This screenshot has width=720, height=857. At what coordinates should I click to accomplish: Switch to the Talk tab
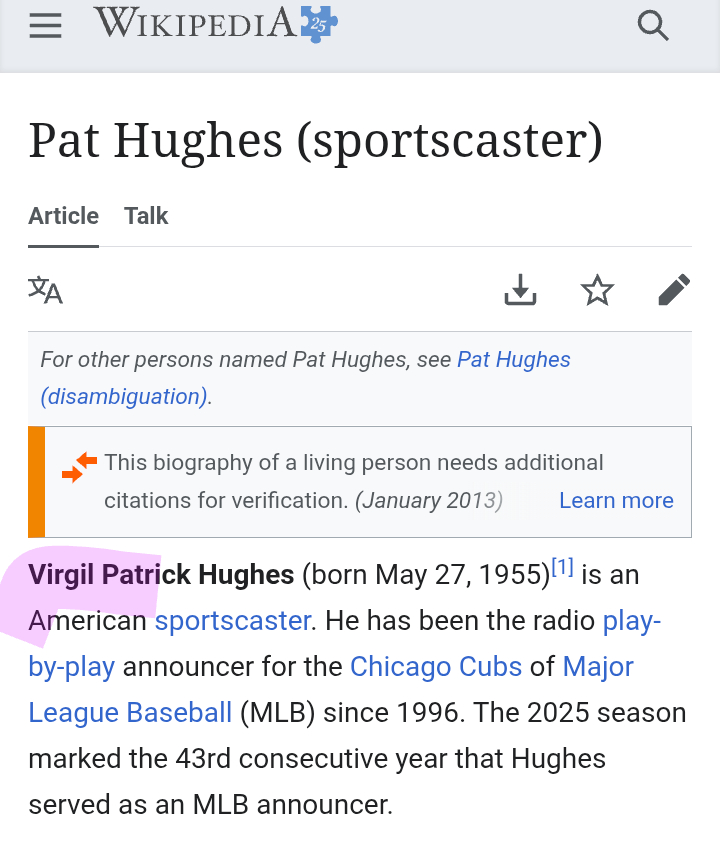coord(146,216)
